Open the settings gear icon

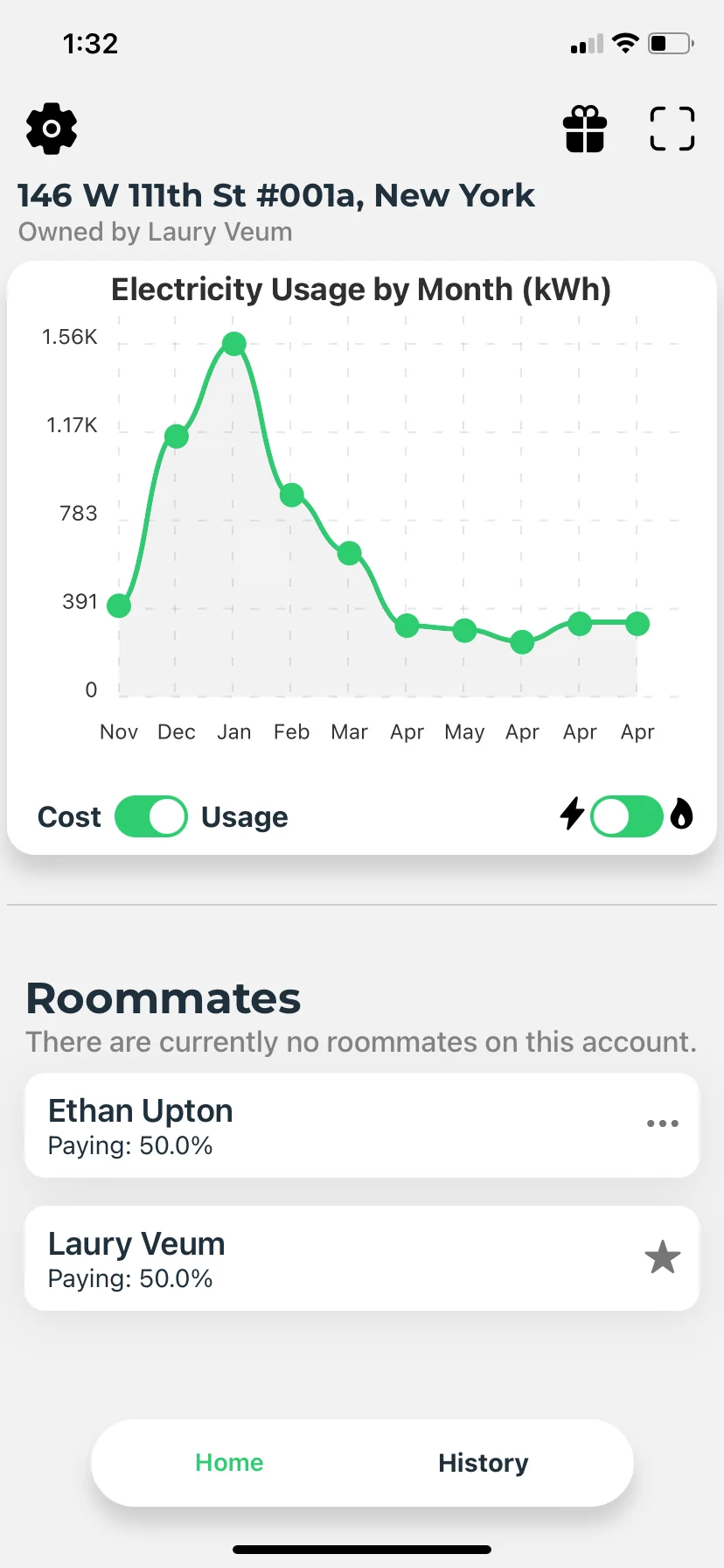[51, 129]
